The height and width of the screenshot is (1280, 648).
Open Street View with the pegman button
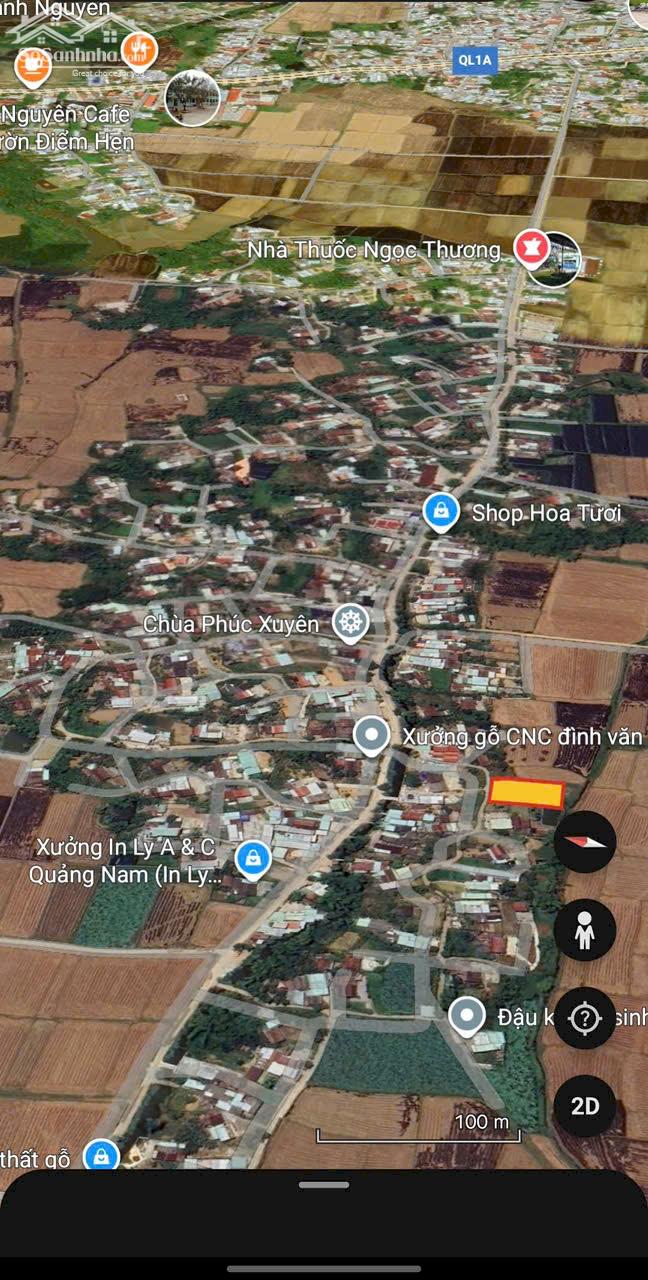point(585,930)
